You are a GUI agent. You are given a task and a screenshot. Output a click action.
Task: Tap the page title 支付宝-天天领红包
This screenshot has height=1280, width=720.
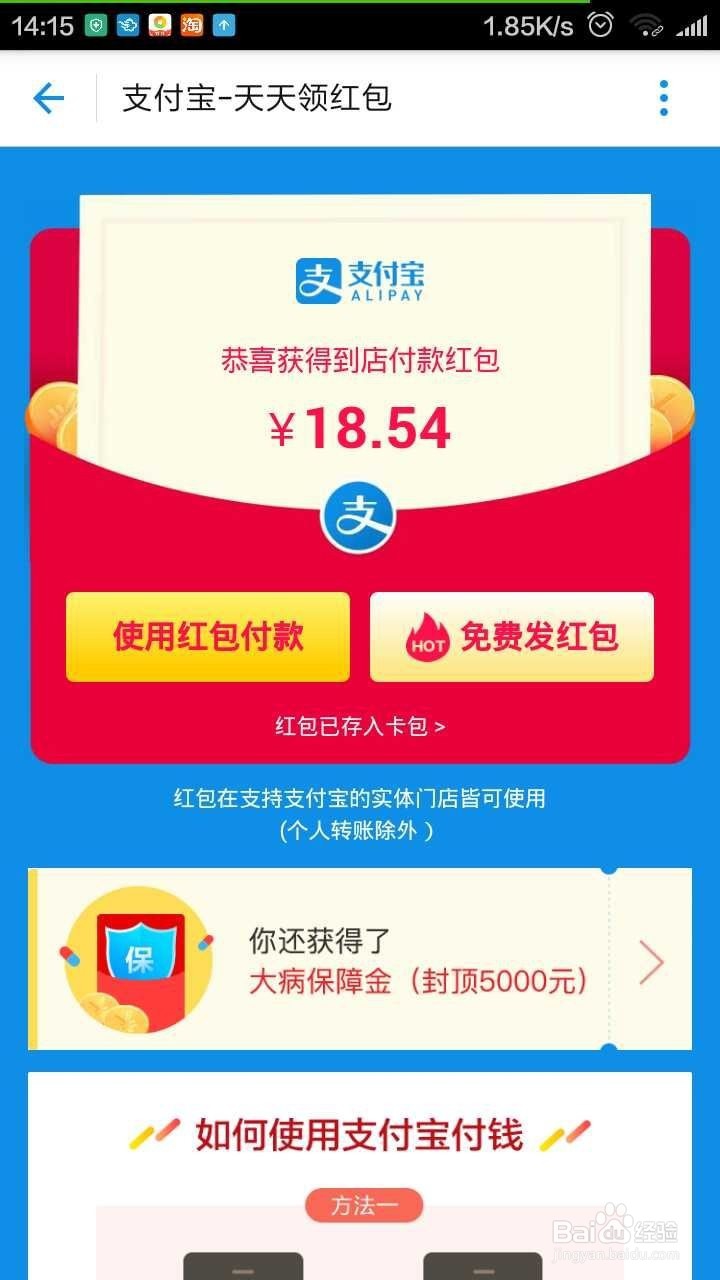pos(255,100)
